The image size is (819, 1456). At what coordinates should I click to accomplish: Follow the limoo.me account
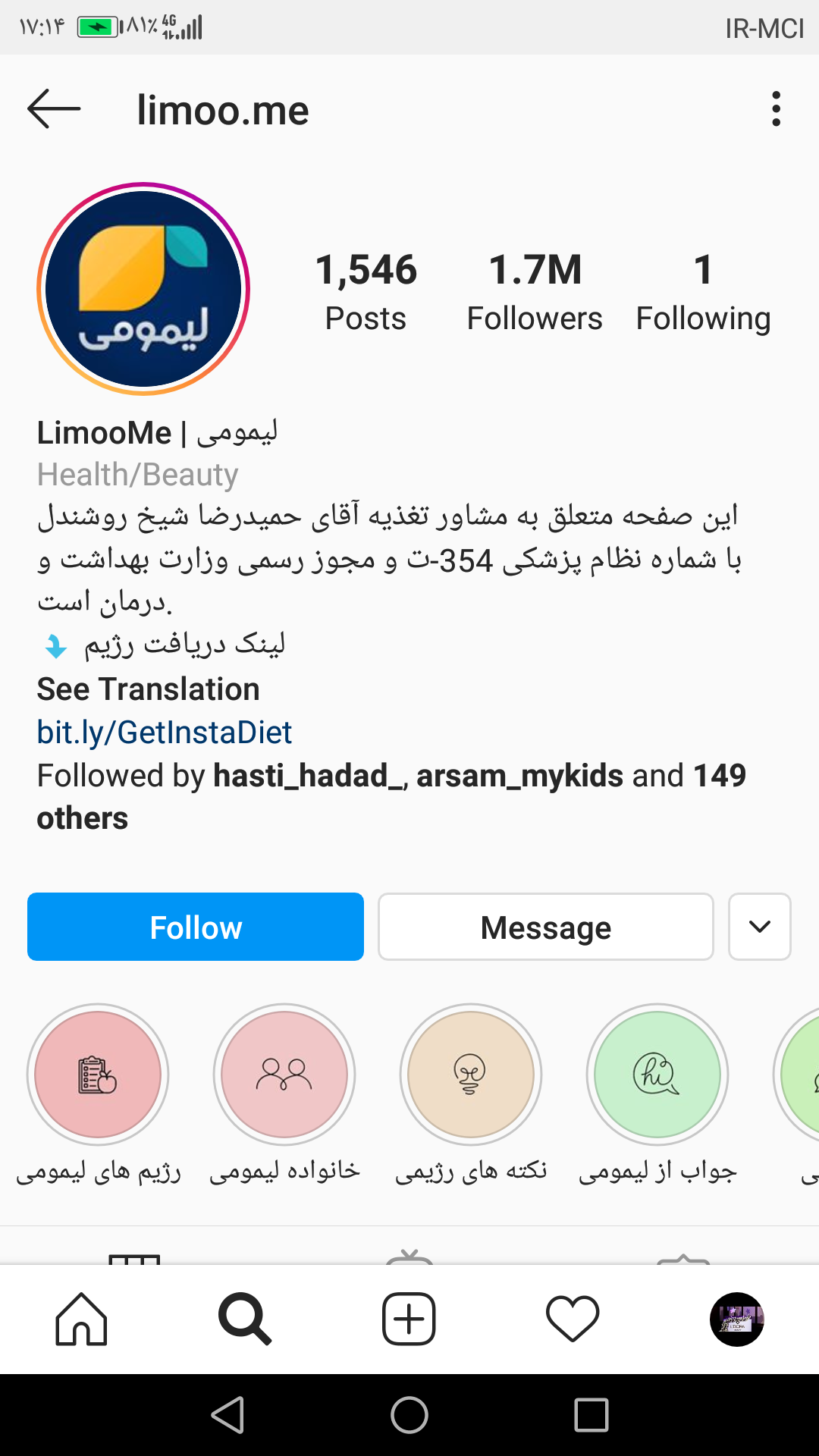coord(196,927)
